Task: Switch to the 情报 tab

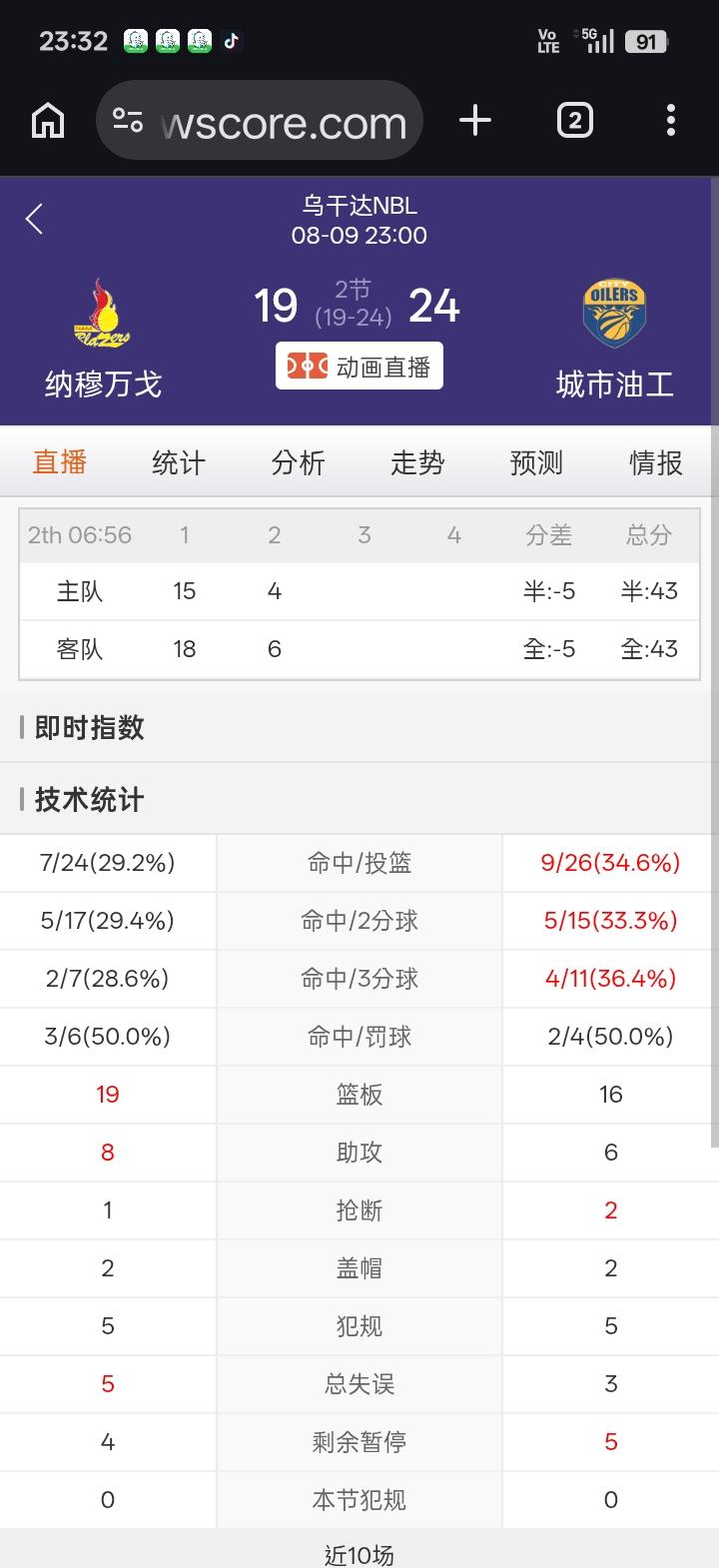Action: (x=656, y=462)
